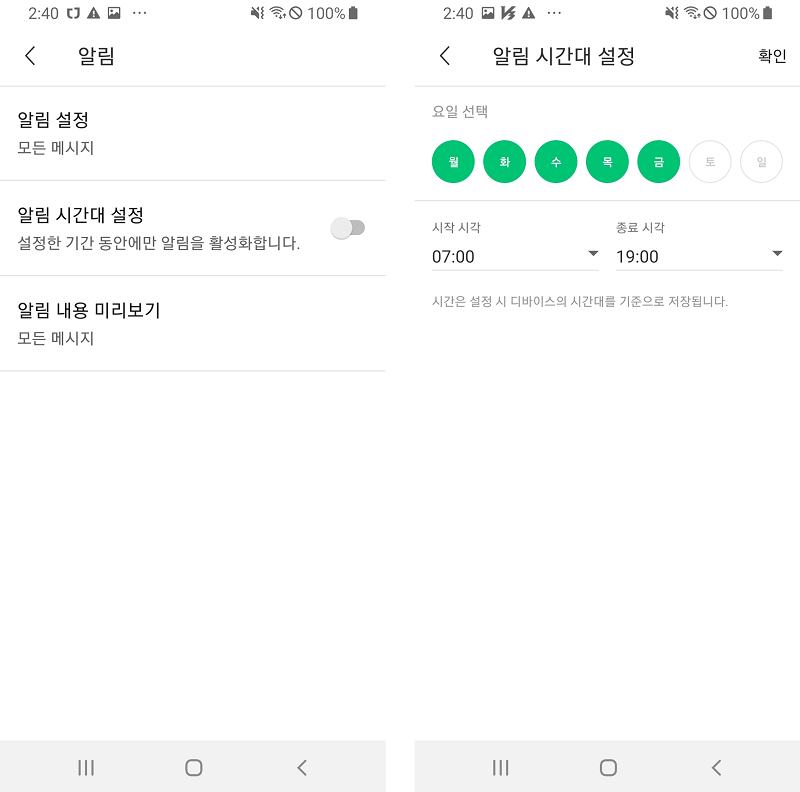This screenshot has width=800, height=792.
Task: Go back from 알림 시간대 설정 screen
Action: [445, 56]
